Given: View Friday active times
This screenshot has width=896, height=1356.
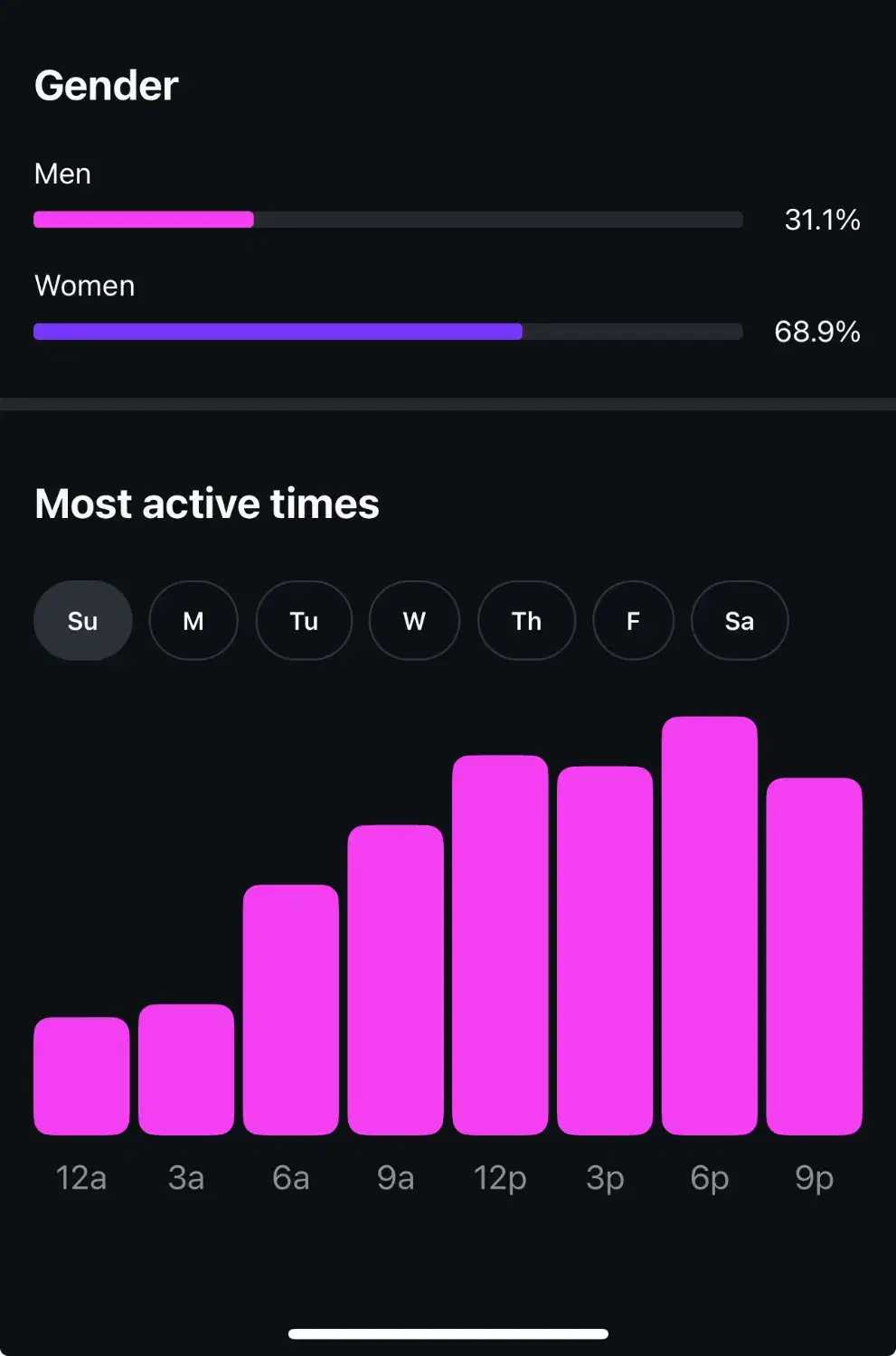Looking at the screenshot, I should coord(633,621).
